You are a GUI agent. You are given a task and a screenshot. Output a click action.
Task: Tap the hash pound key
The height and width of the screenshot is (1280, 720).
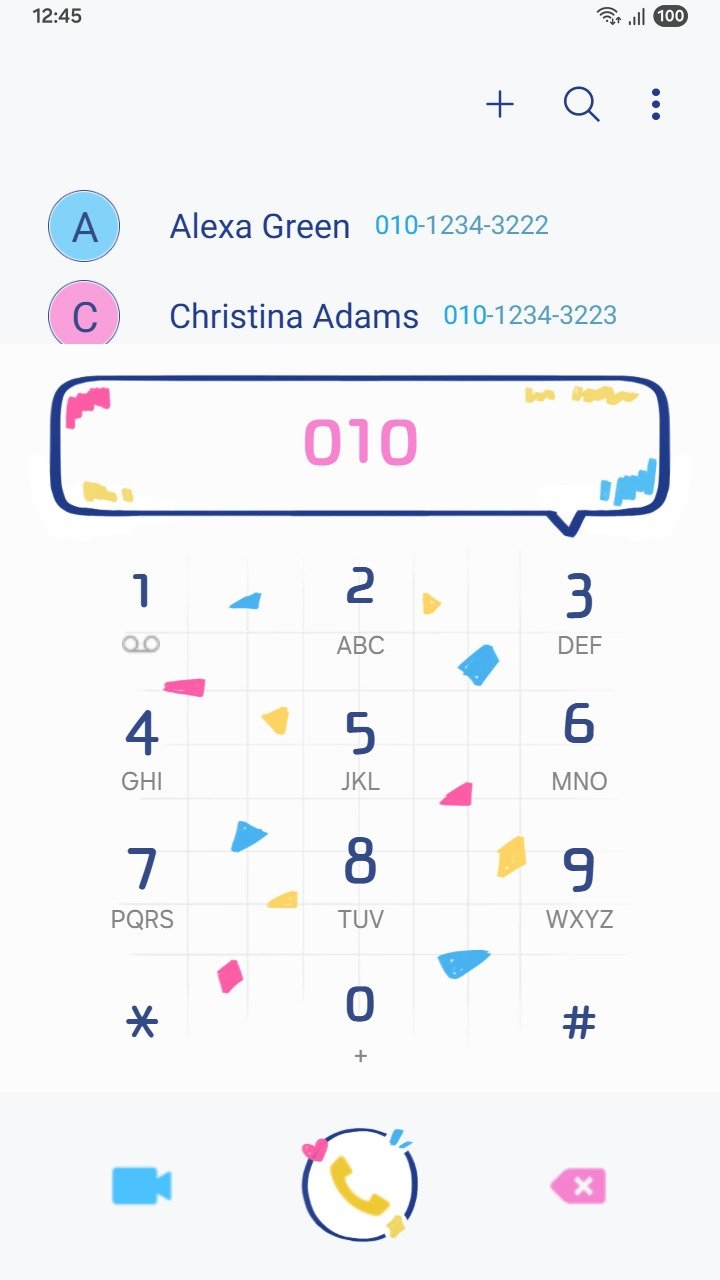pyautogui.click(x=579, y=1022)
